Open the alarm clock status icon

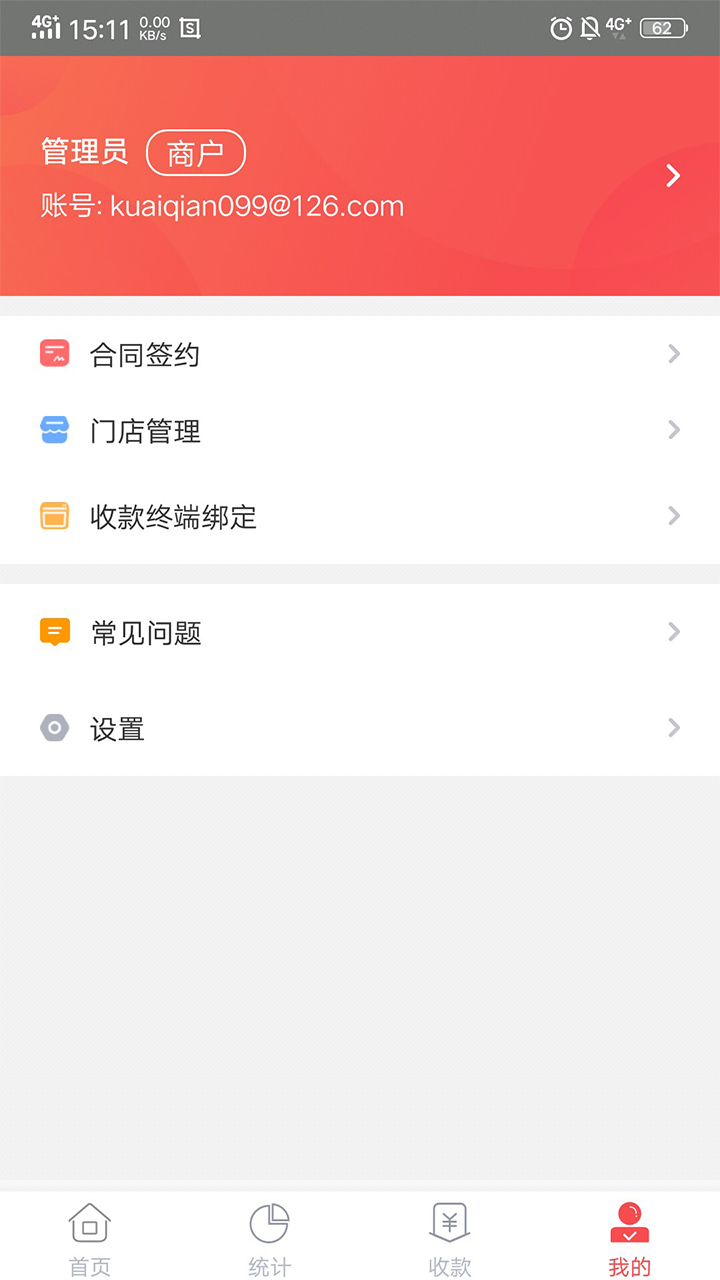559,27
